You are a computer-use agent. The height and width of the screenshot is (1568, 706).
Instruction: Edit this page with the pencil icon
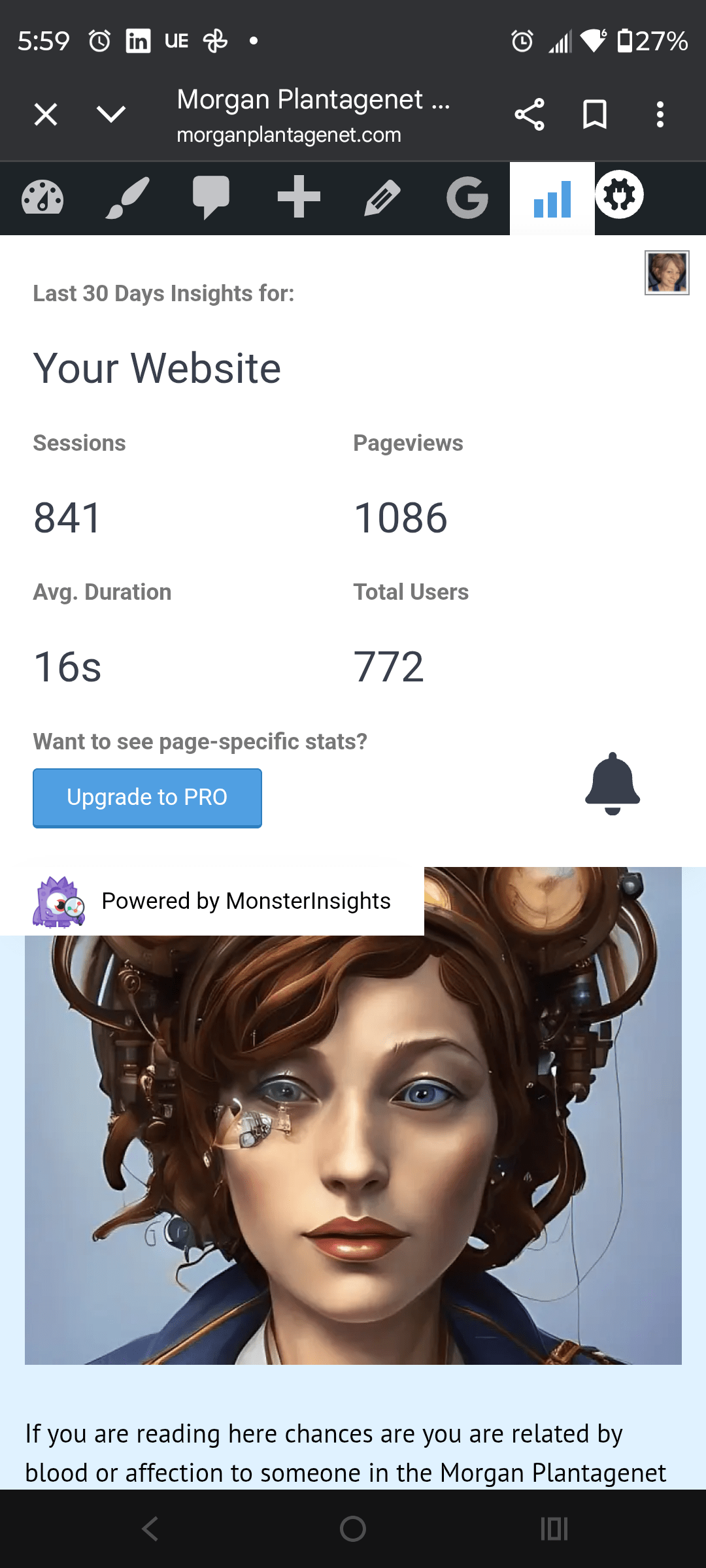pos(382,197)
